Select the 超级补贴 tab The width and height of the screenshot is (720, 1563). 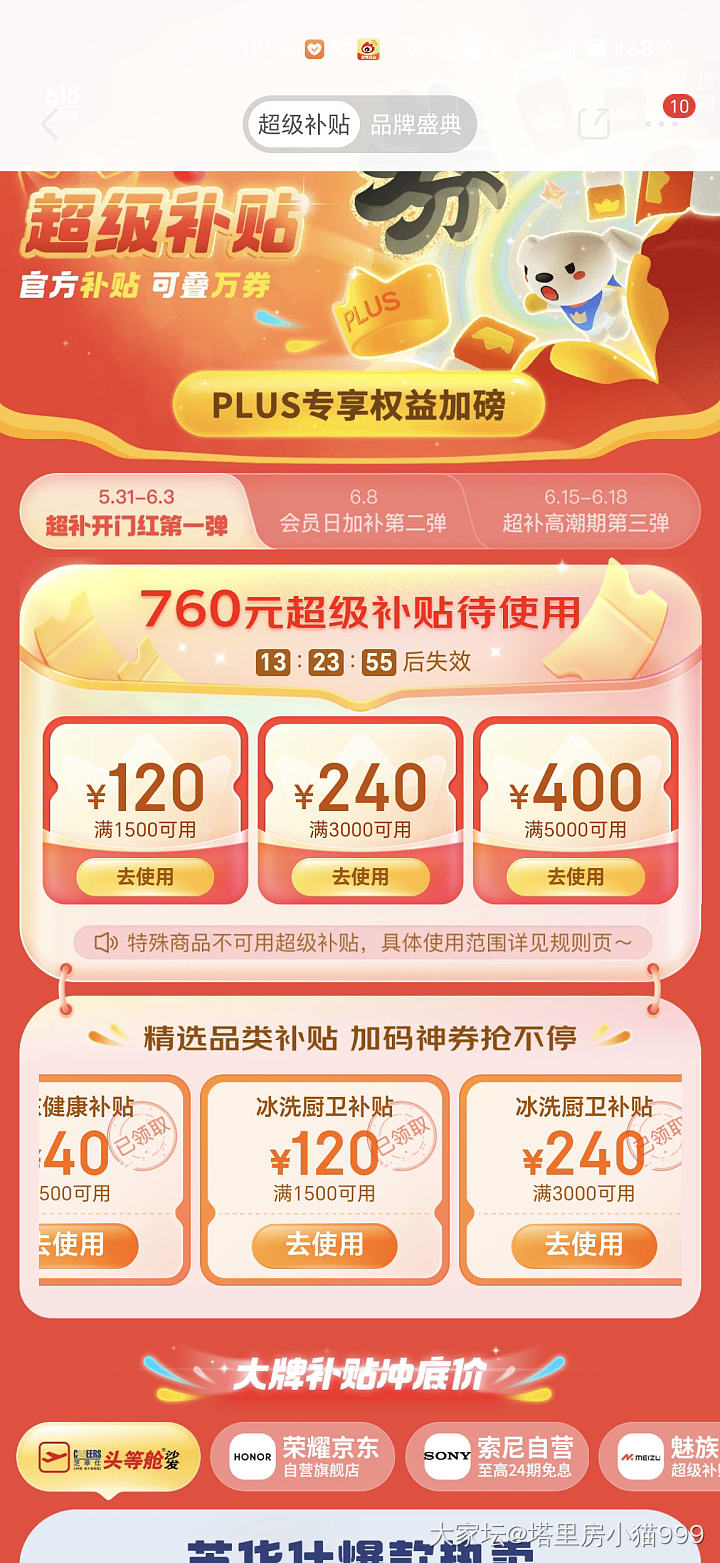(x=304, y=124)
